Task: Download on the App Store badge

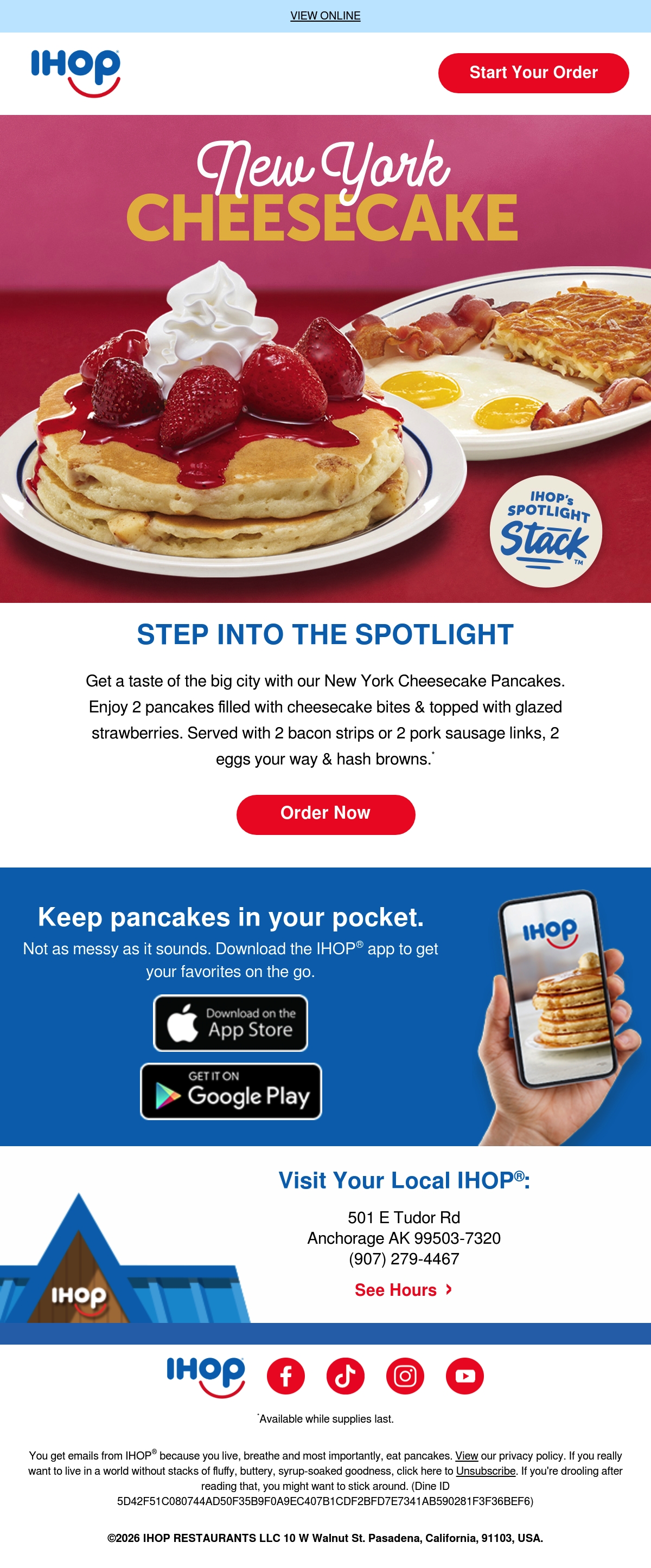Action: (x=230, y=1023)
